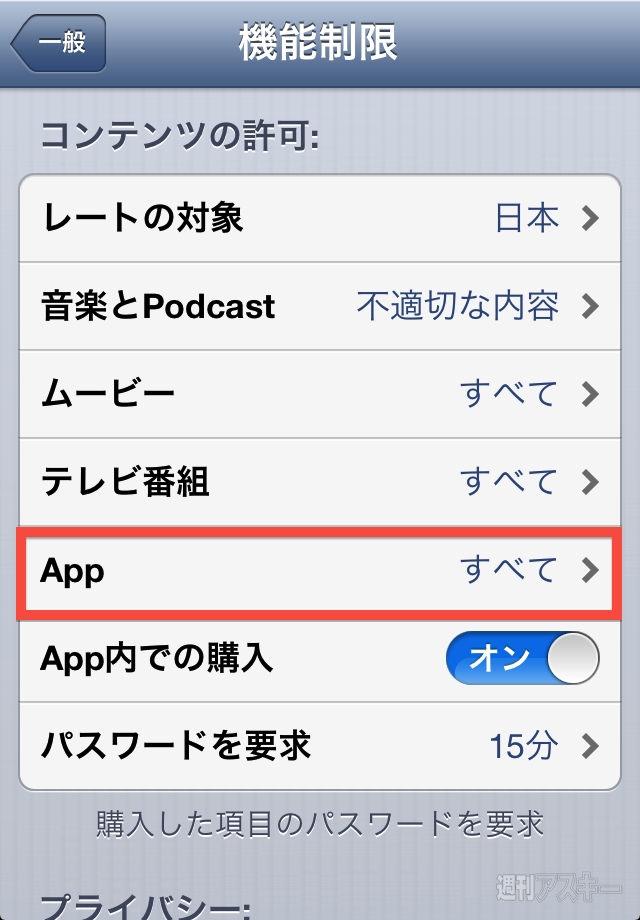Screen dimensions: 640x920
Task: Open the パスワードを要求 setting
Action: tap(320, 745)
